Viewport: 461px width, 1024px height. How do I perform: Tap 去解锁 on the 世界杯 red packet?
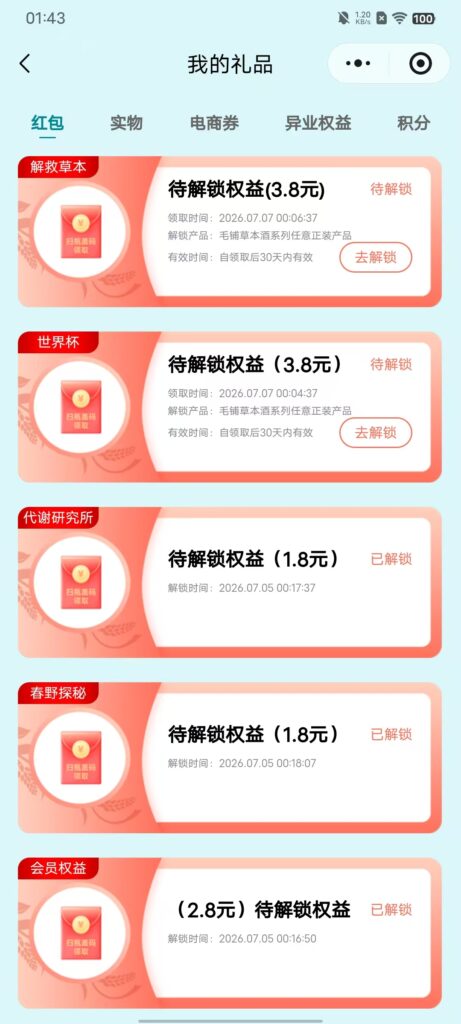375,432
